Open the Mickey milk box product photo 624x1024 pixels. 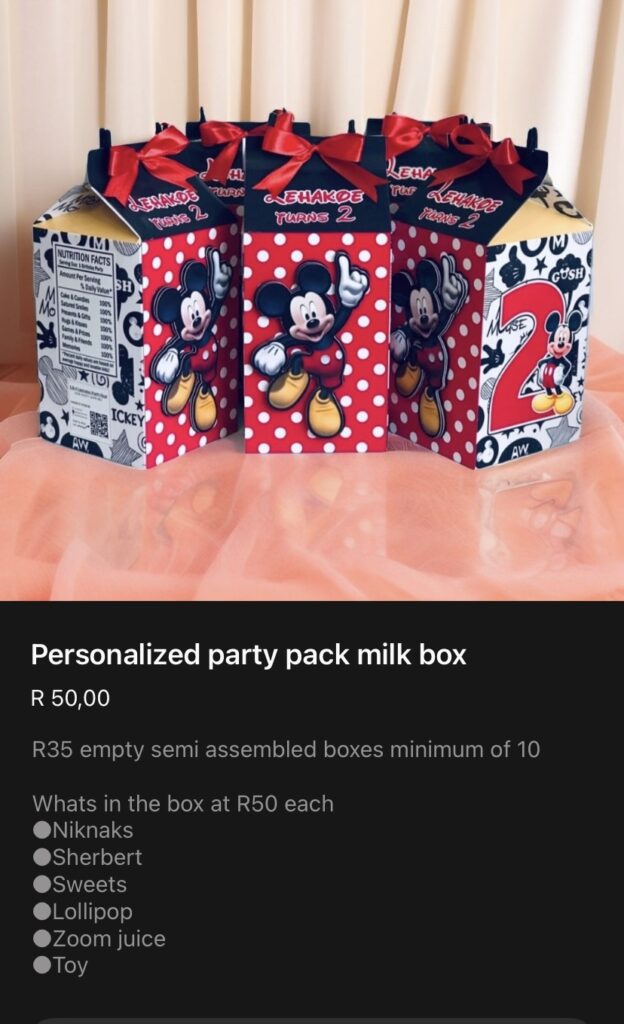pos(312,300)
